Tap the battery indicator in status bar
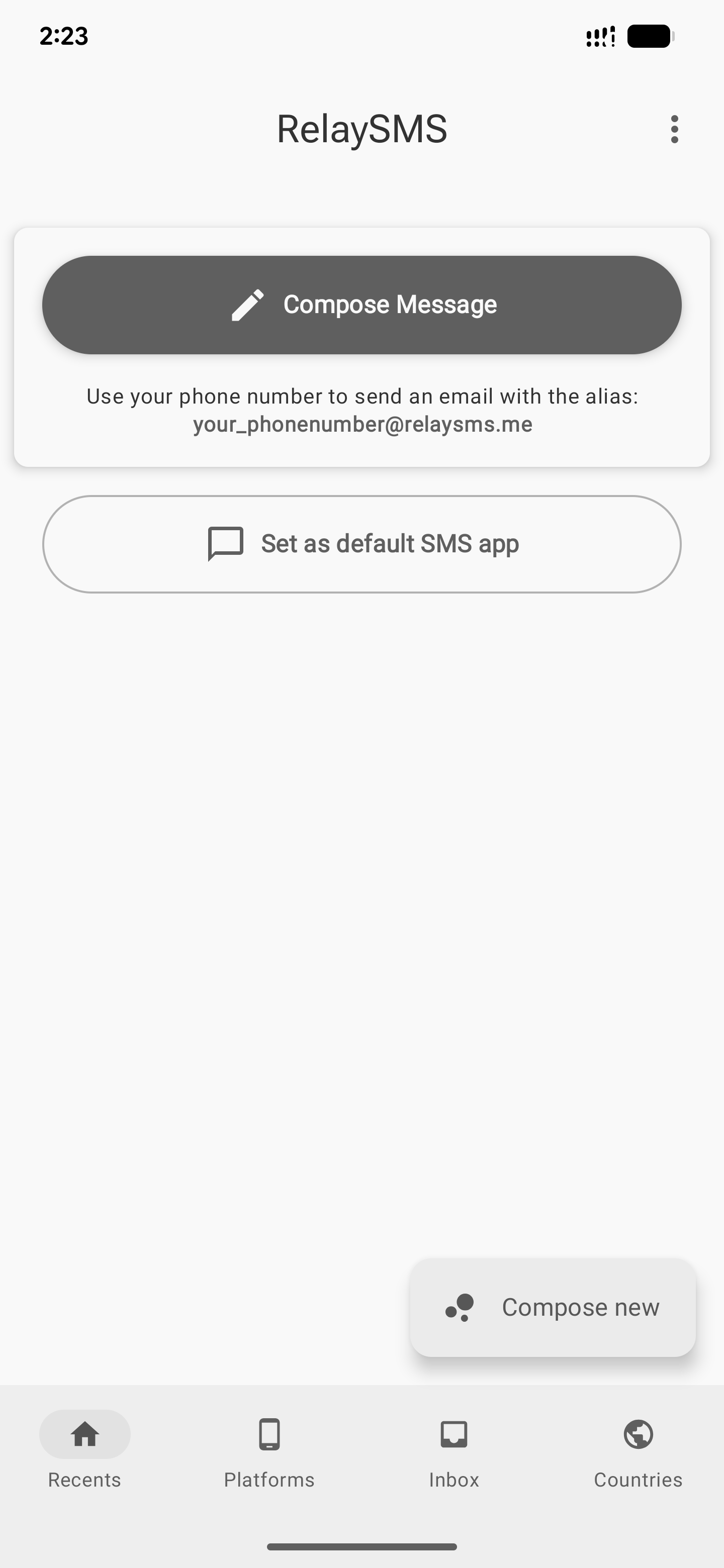Viewport: 724px width, 1568px height. [650, 37]
